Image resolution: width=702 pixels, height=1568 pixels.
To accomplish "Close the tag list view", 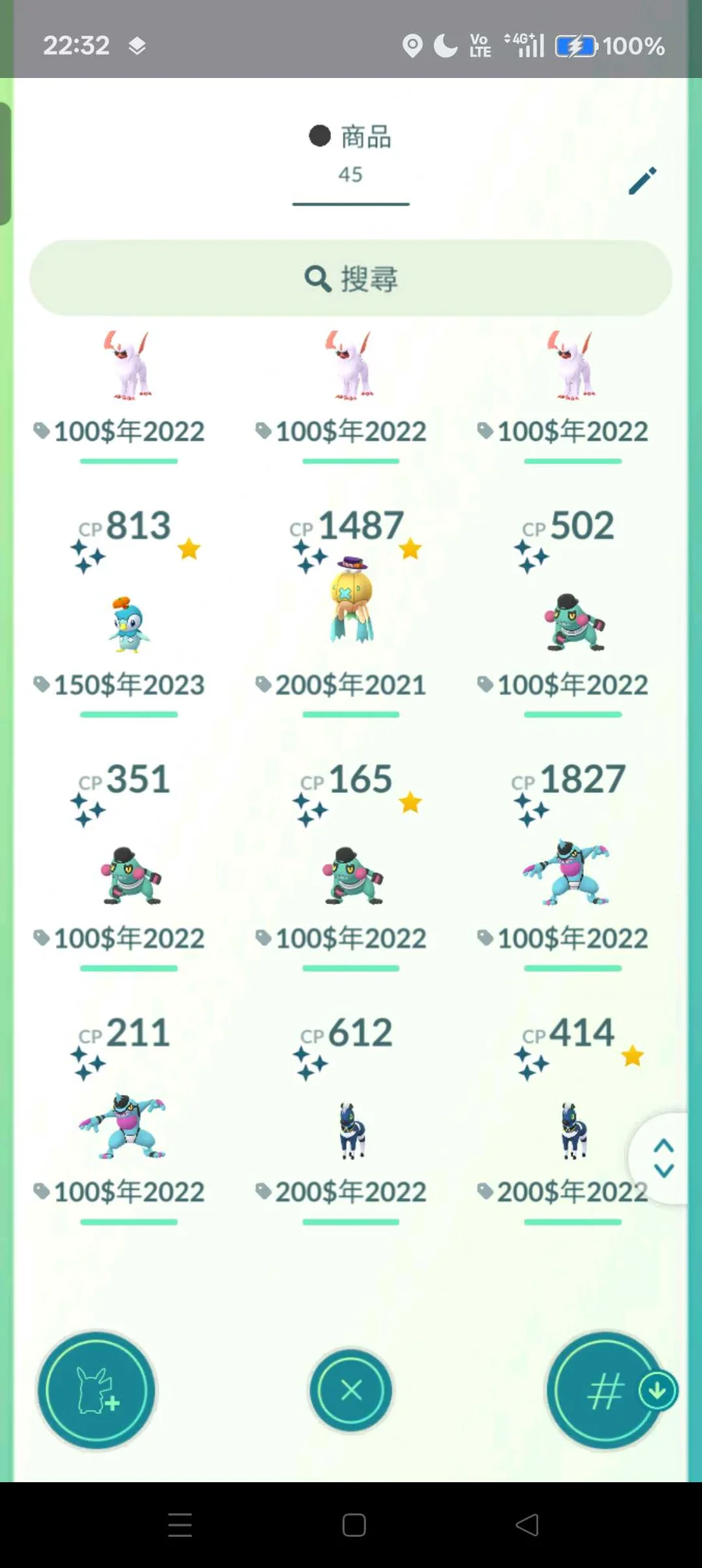I will (351, 1390).
